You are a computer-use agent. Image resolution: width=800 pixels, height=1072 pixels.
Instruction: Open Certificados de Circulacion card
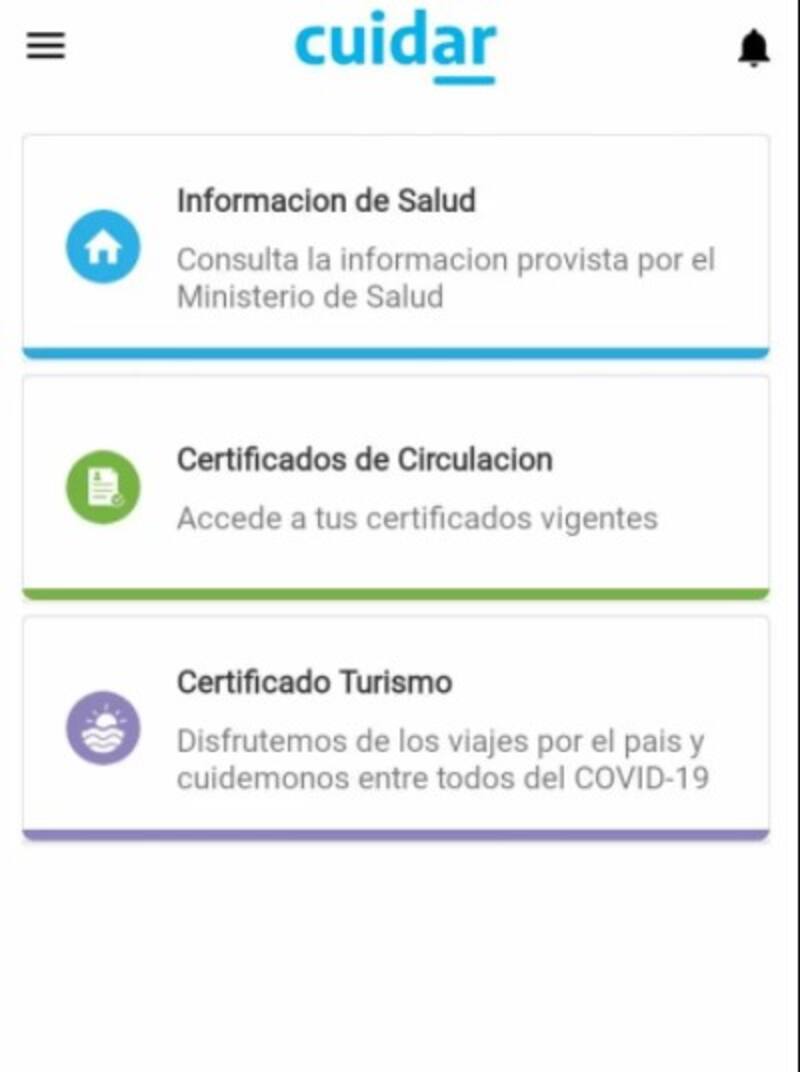(x=396, y=487)
